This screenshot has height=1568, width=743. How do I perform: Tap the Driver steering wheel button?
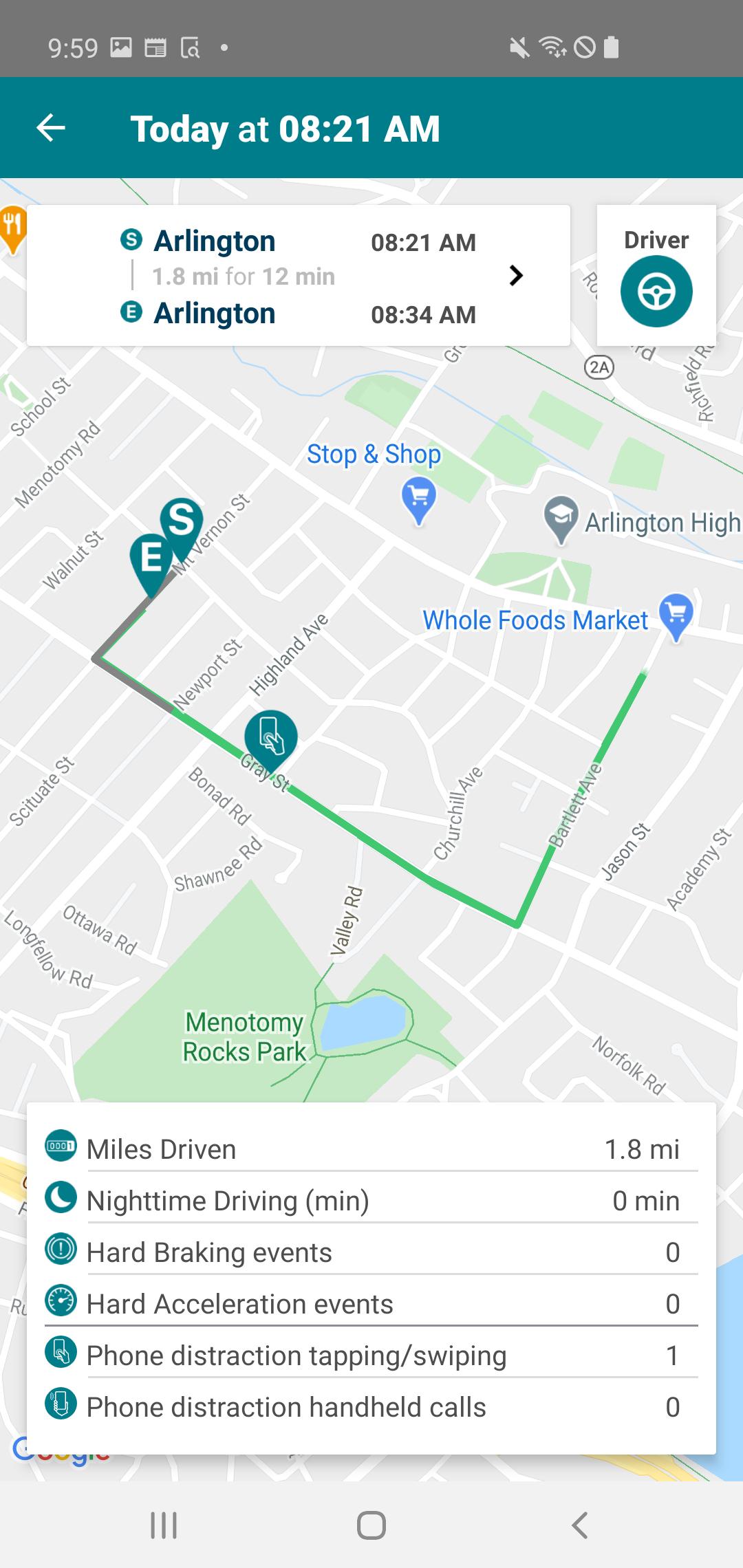point(656,292)
